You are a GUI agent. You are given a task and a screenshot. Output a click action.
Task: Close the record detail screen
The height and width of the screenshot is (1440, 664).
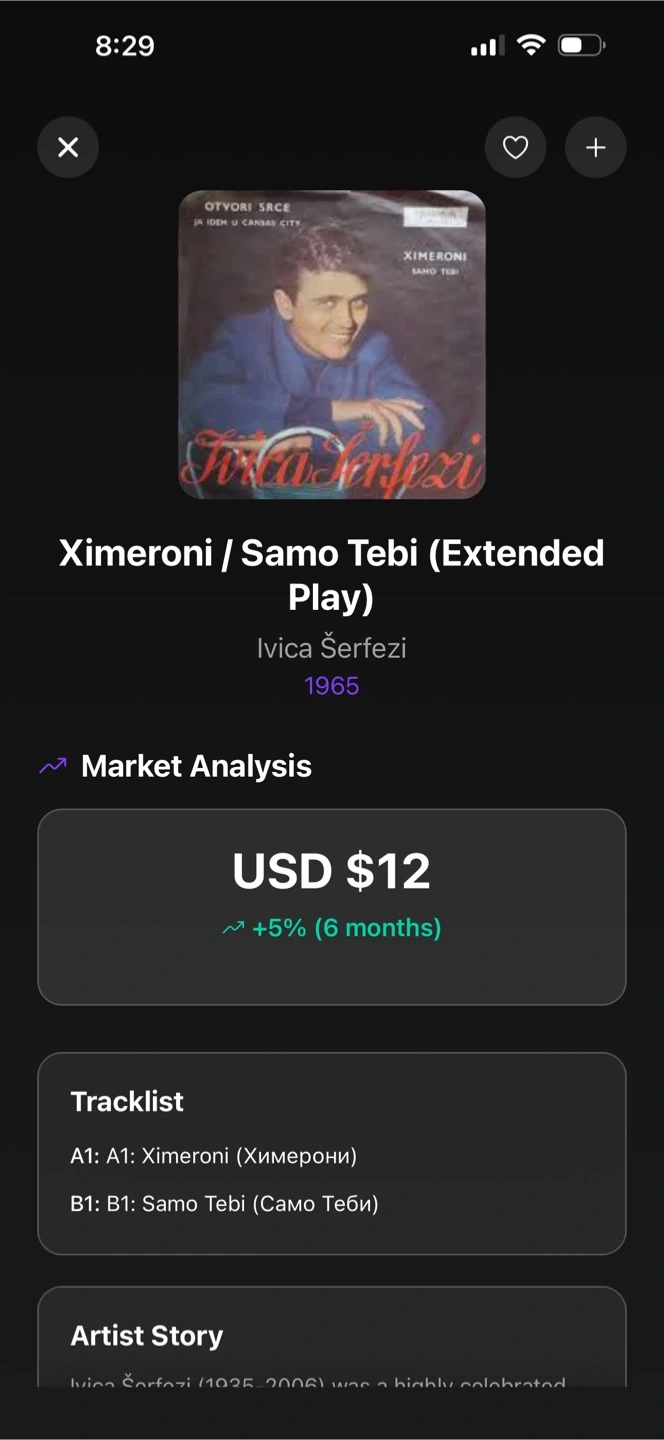click(68, 148)
